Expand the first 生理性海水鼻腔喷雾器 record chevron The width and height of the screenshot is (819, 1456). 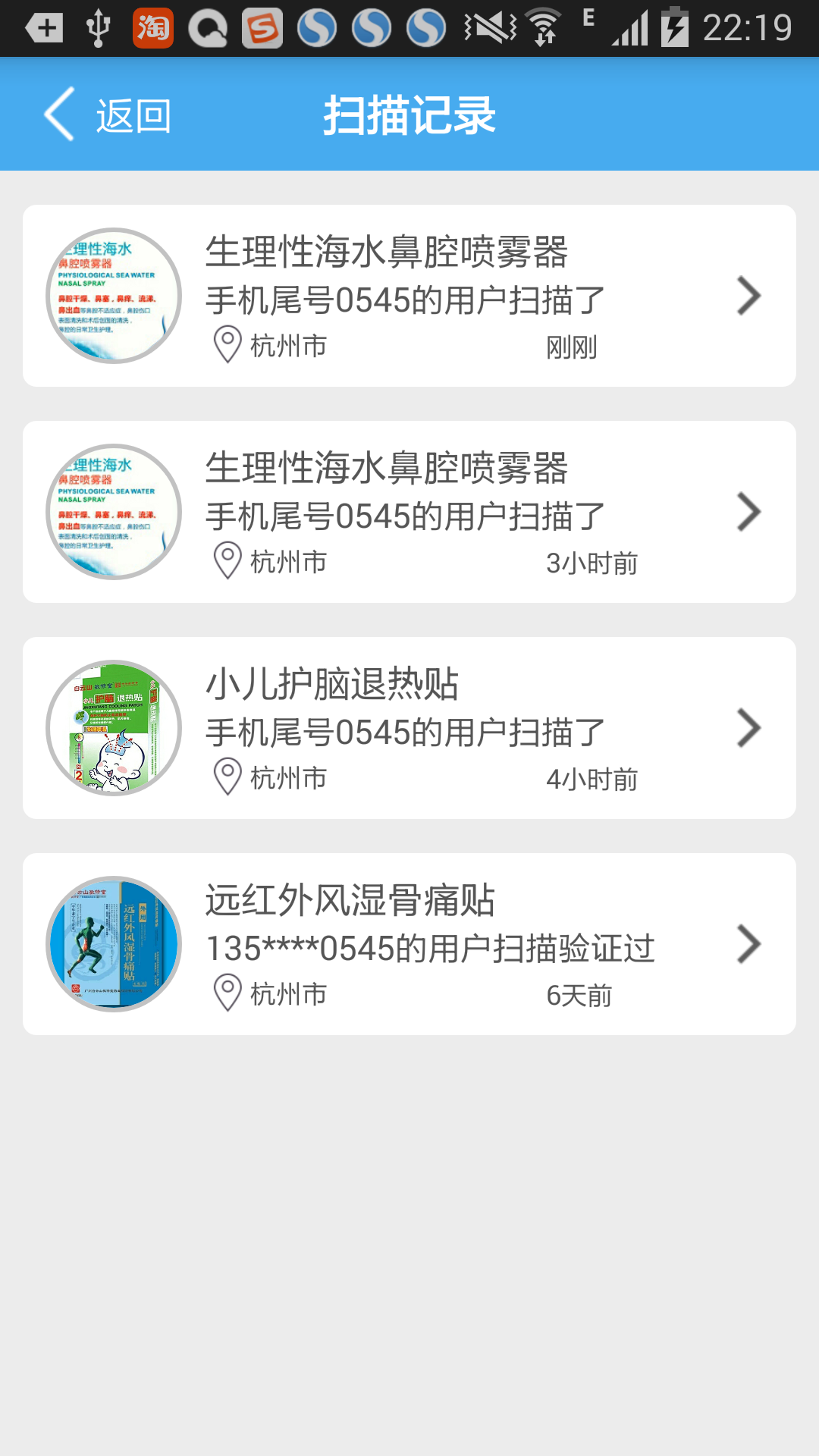pos(749,296)
